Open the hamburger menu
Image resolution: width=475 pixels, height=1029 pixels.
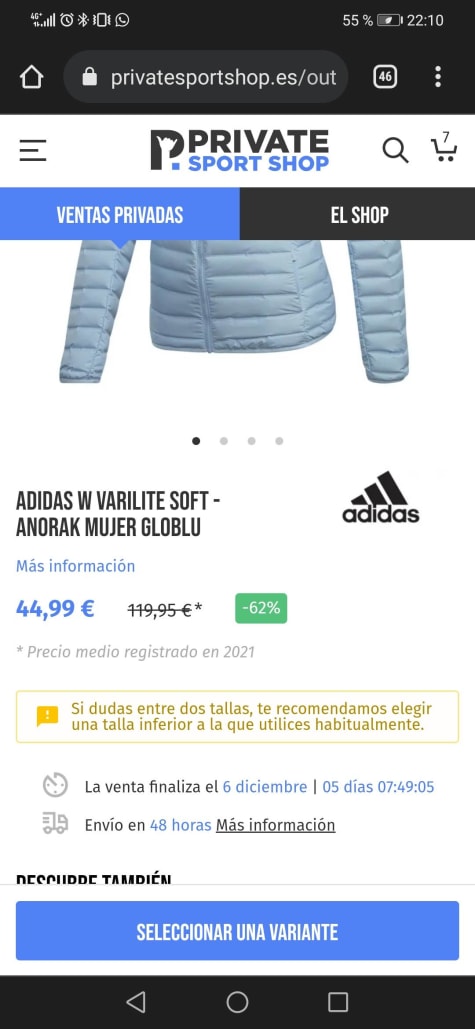click(x=32, y=150)
